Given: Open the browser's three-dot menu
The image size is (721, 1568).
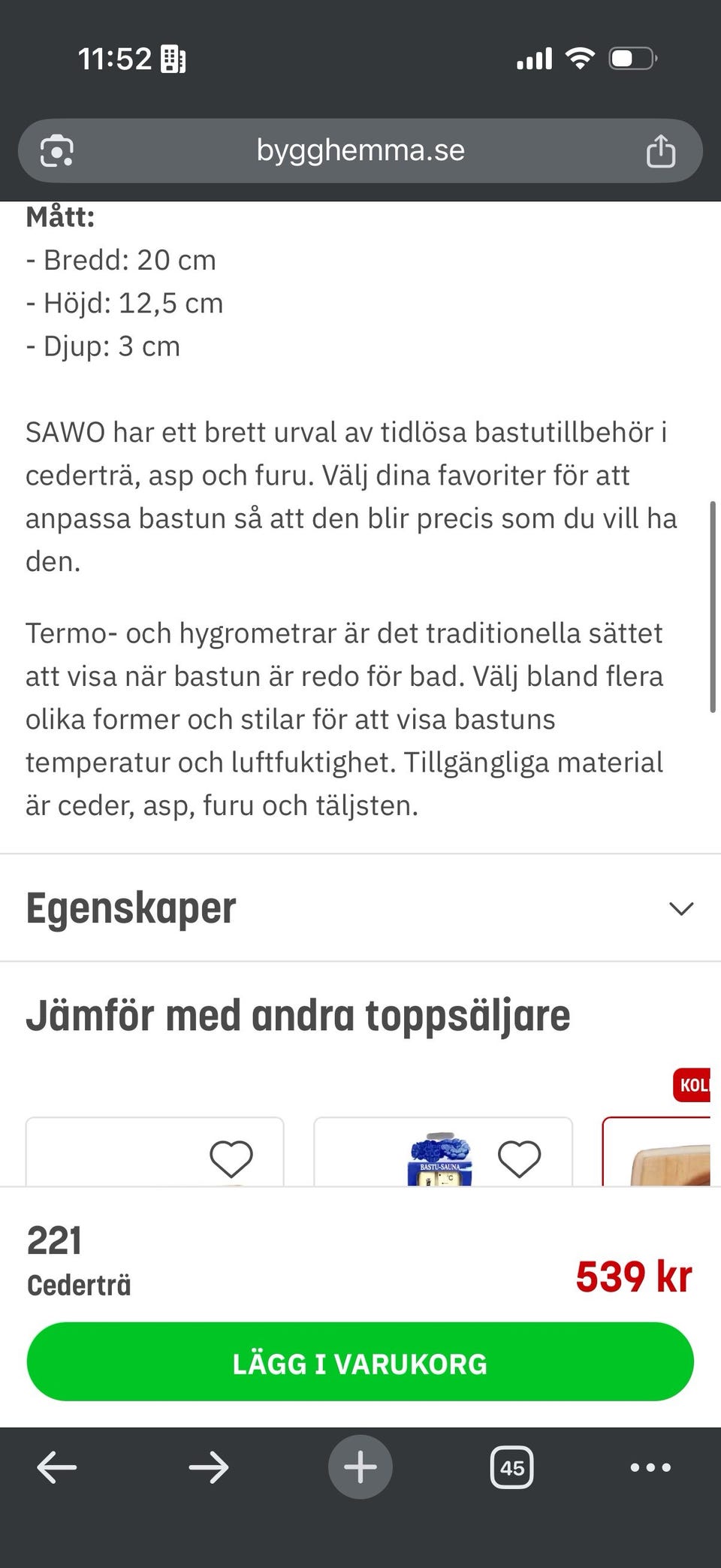Looking at the screenshot, I should [650, 1467].
